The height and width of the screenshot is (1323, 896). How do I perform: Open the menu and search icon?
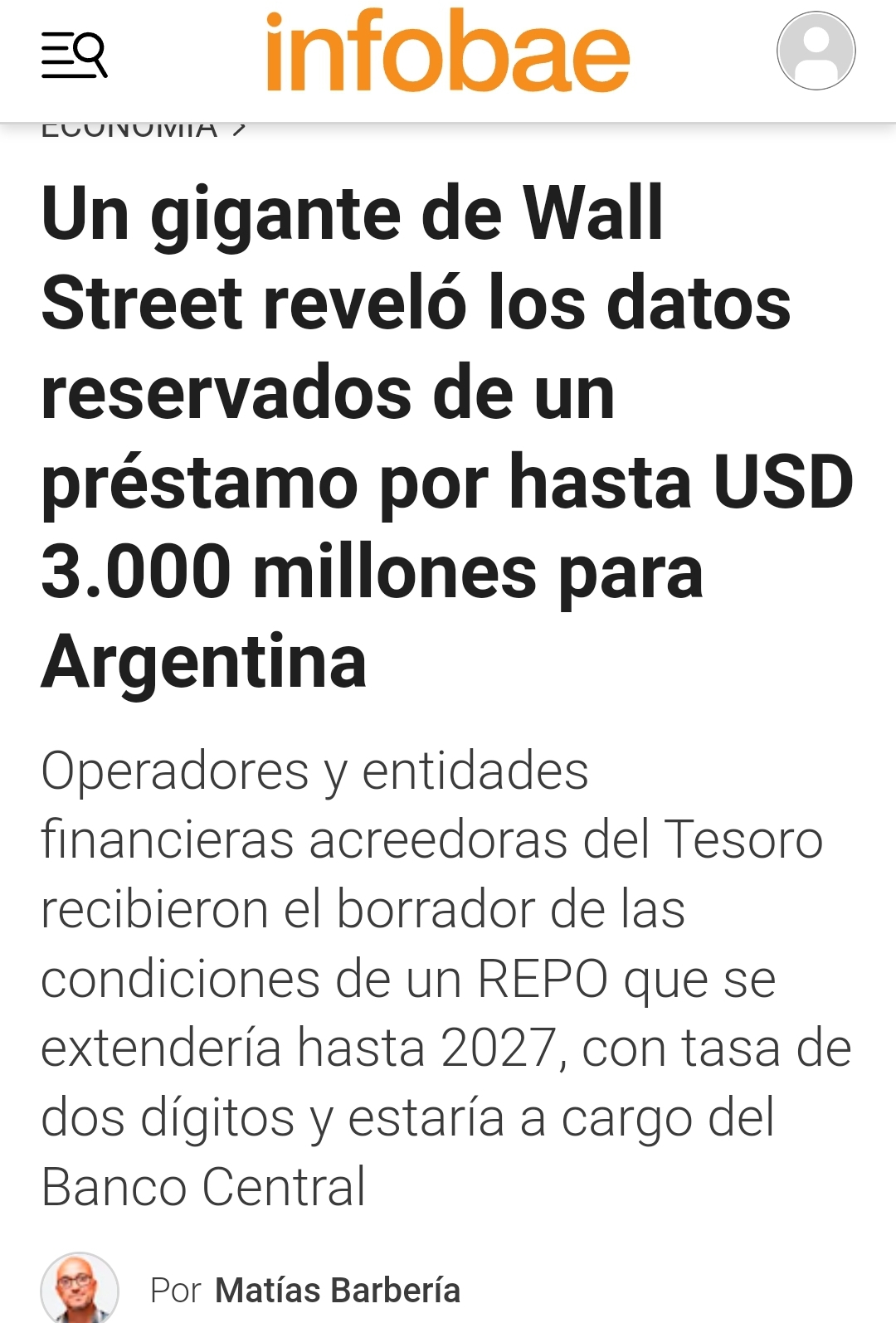tap(75, 55)
